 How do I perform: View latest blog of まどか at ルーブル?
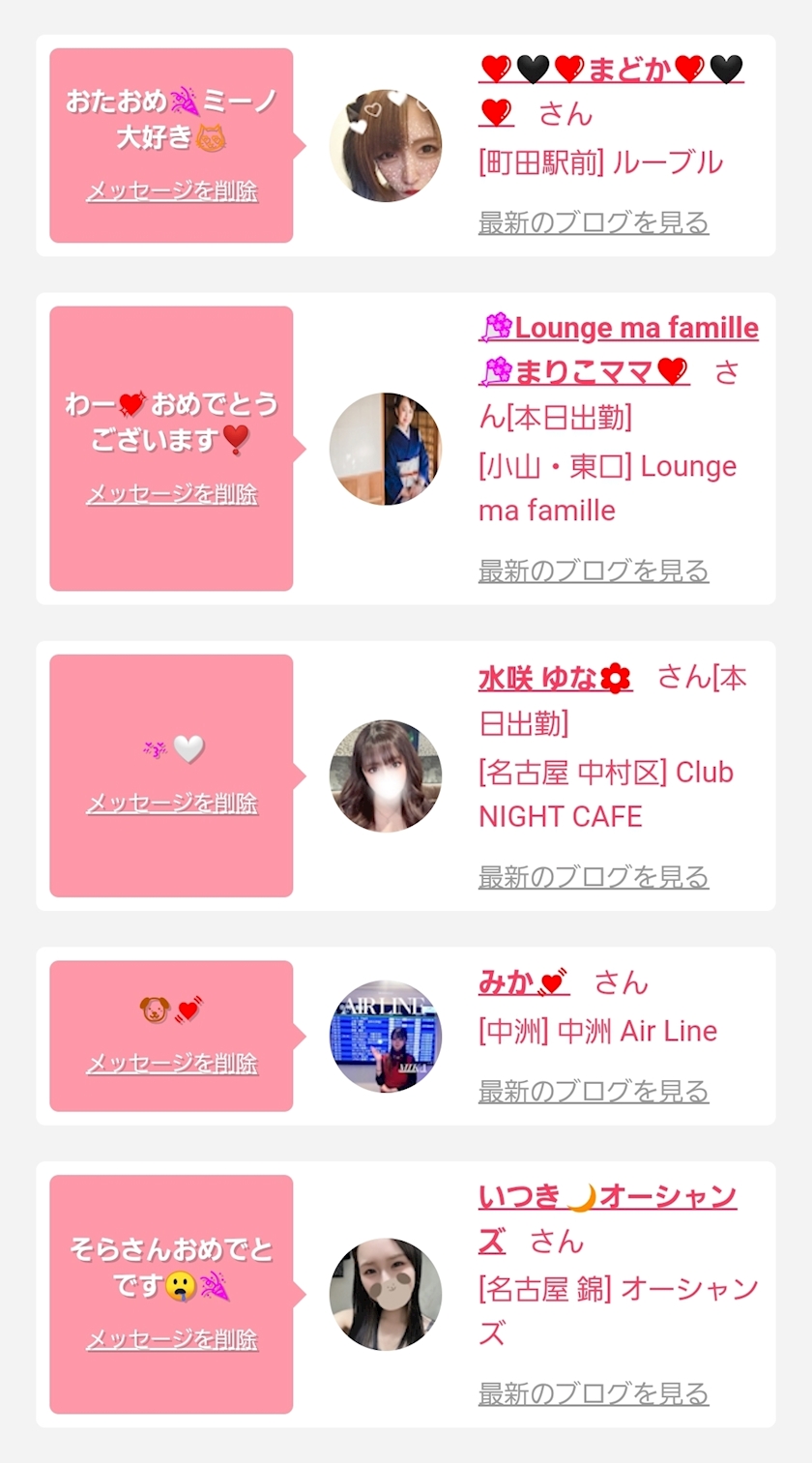tap(594, 222)
